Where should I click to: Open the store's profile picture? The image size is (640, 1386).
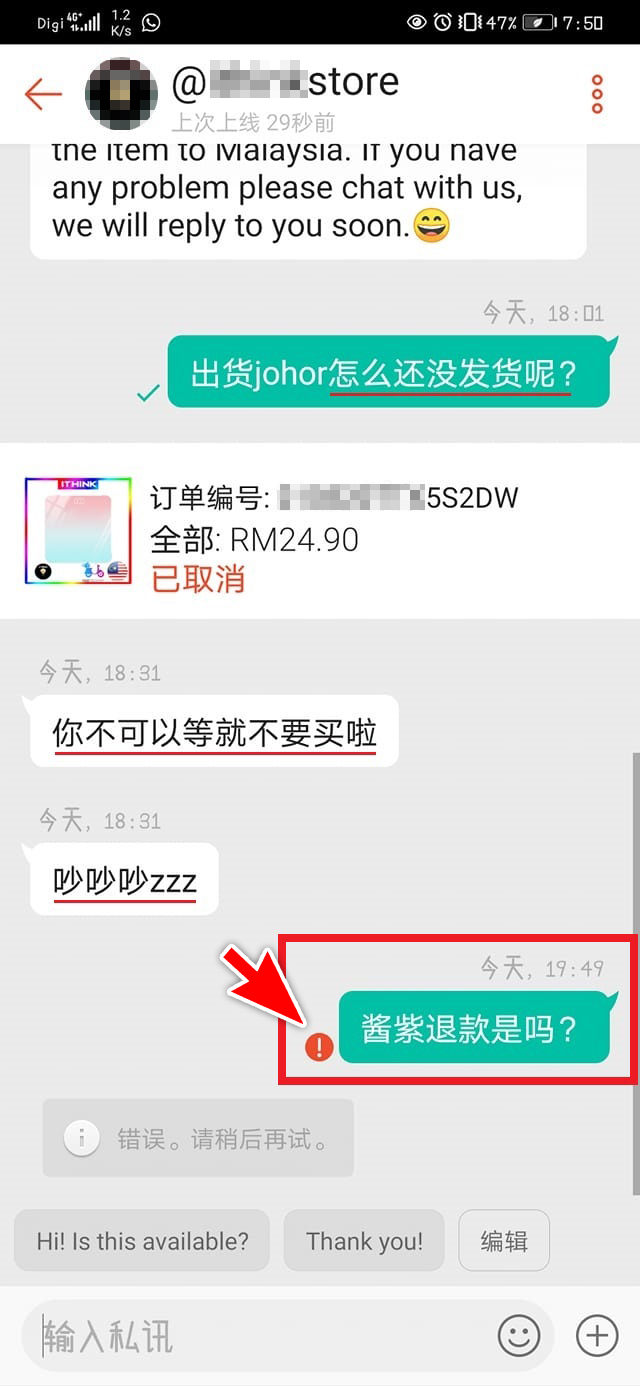pos(121,94)
